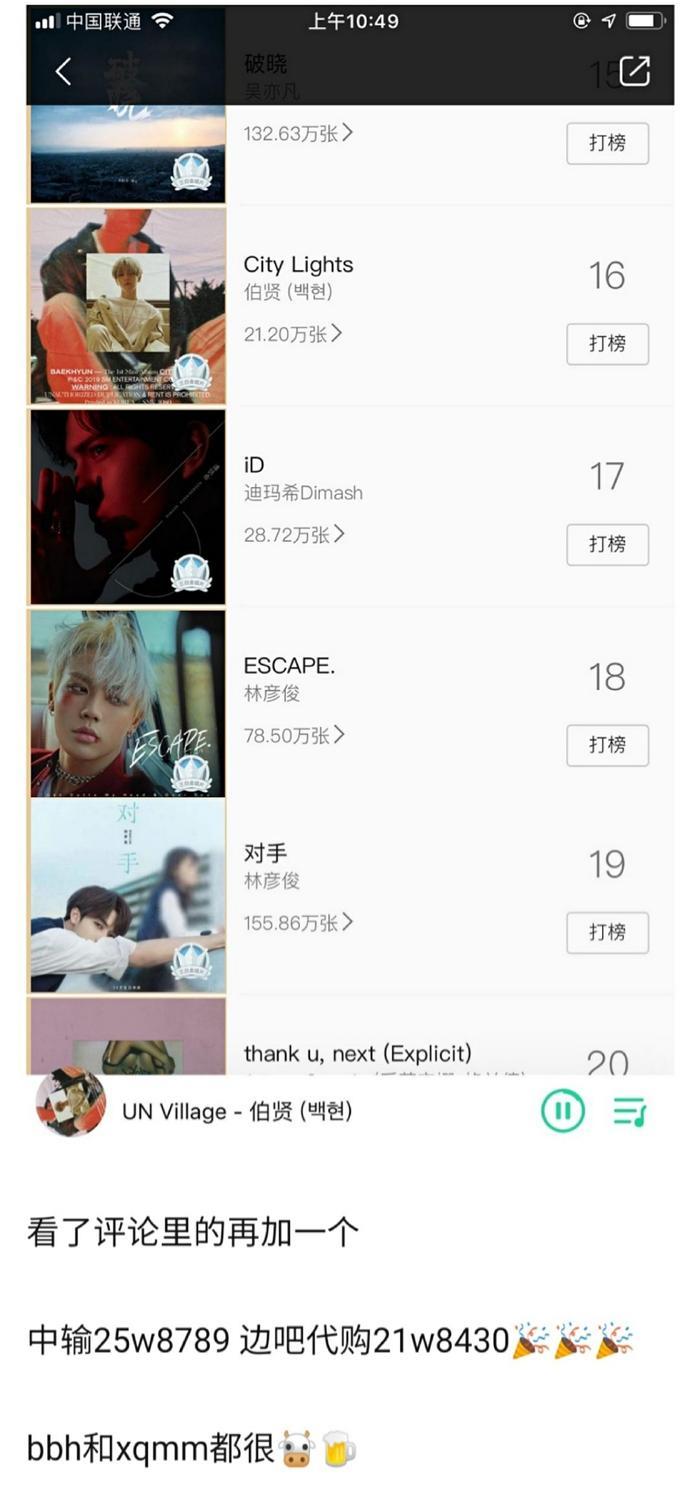This screenshot has width=700, height=1489.
Task: Tap 打榜 button for 对手
Action: pos(607,932)
